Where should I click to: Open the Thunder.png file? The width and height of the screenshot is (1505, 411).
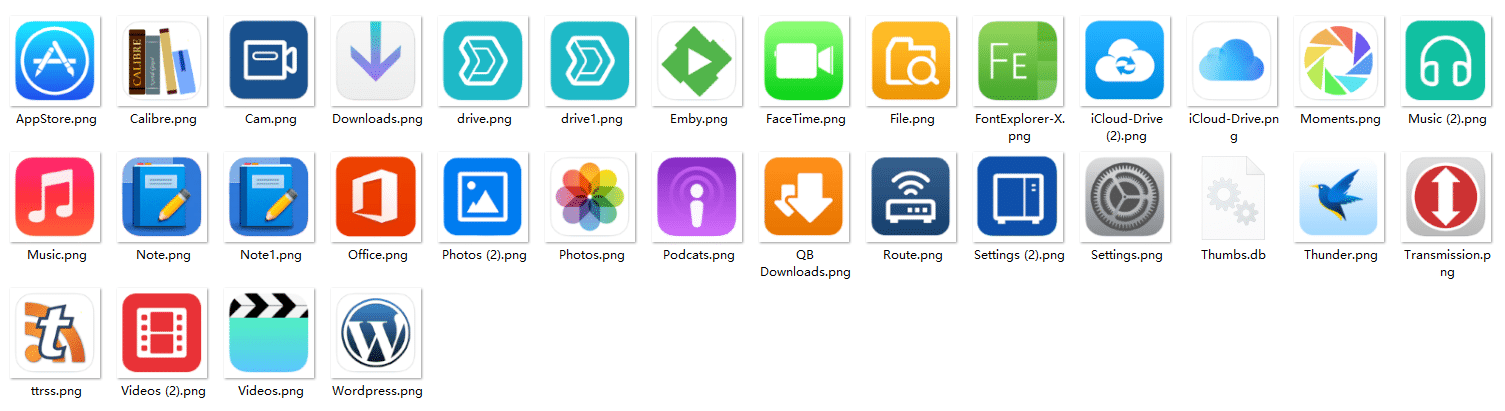coord(1339,197)
